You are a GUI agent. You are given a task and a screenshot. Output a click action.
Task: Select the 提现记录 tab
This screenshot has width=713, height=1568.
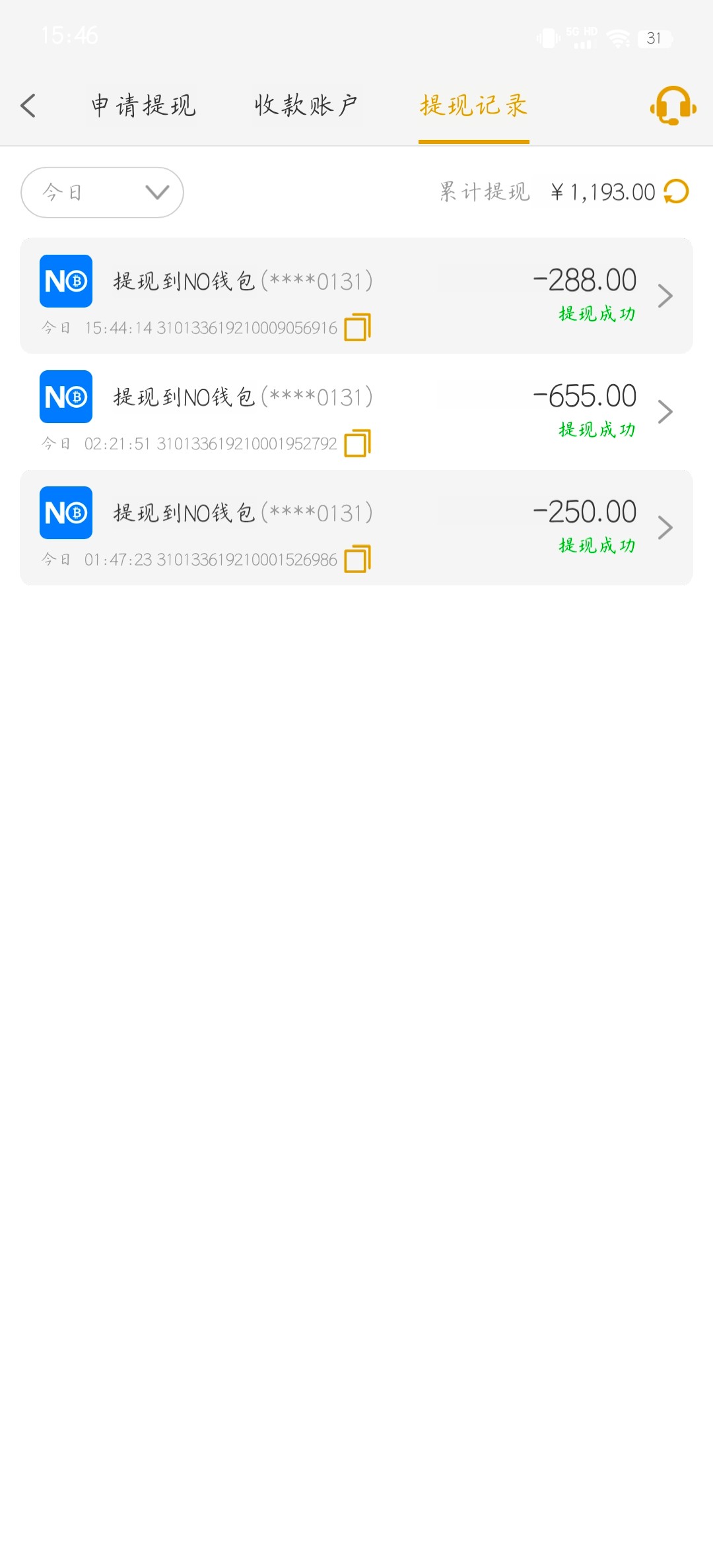[x=473, y=106]
